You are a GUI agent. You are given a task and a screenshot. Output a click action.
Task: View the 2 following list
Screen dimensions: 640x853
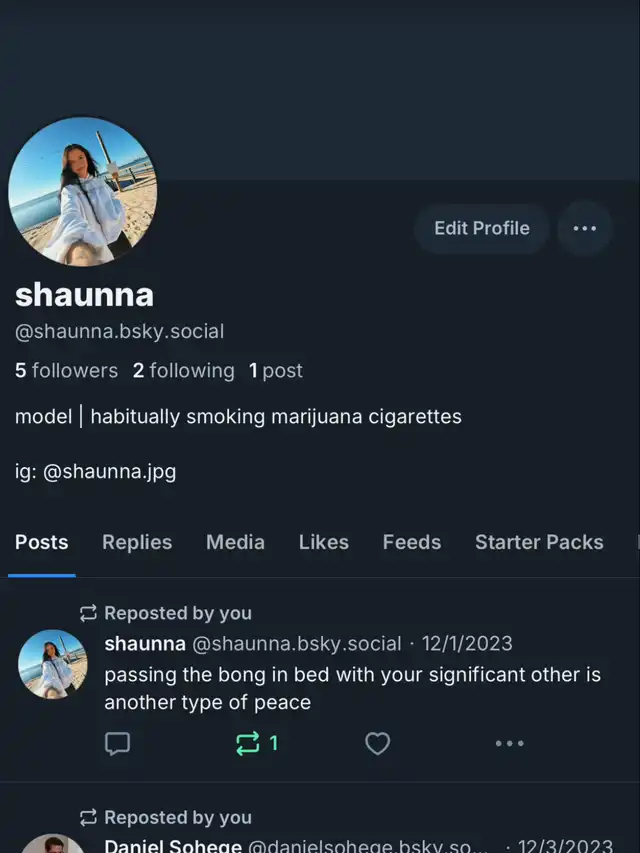pyautogui.click(x=184, y=370)
